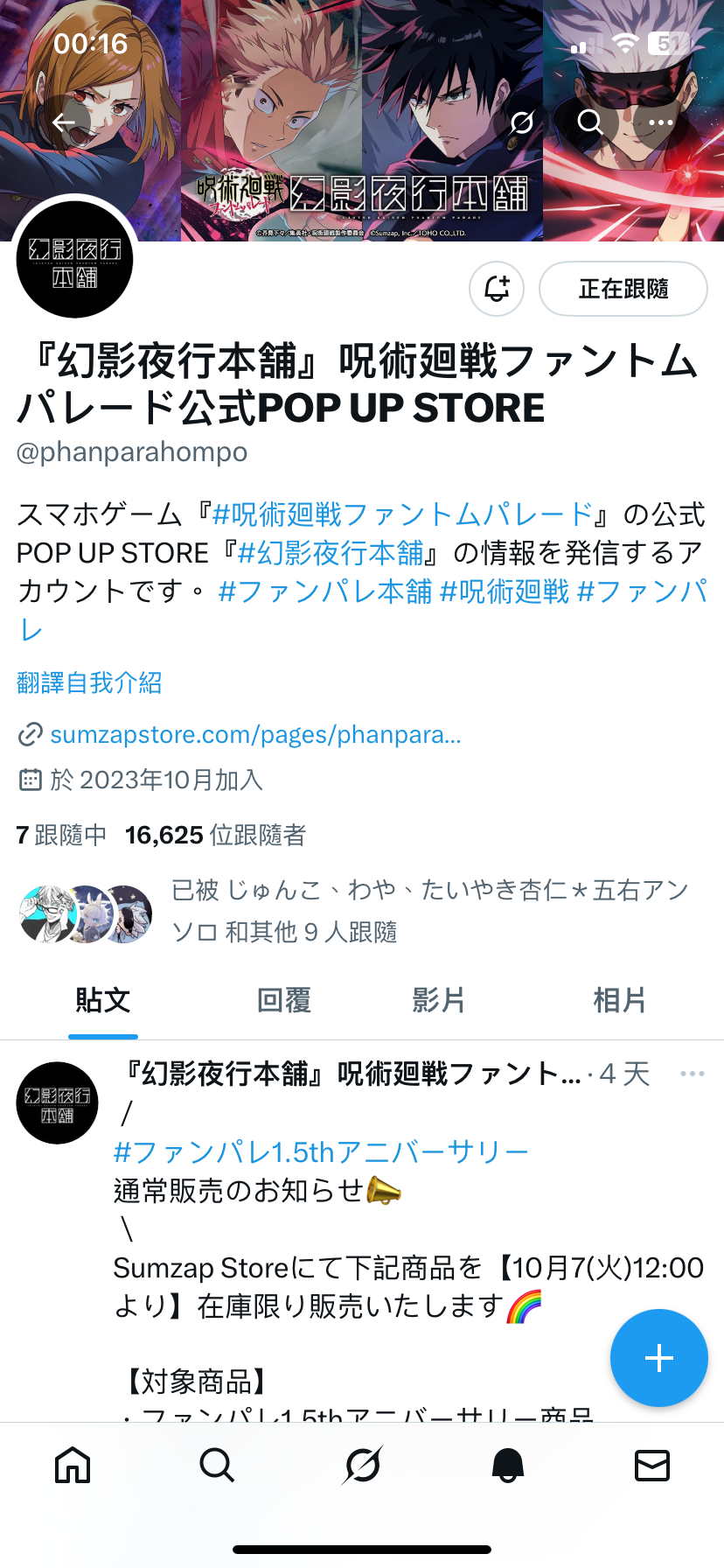Open the profile avatar picture

(x=75, y=260)
